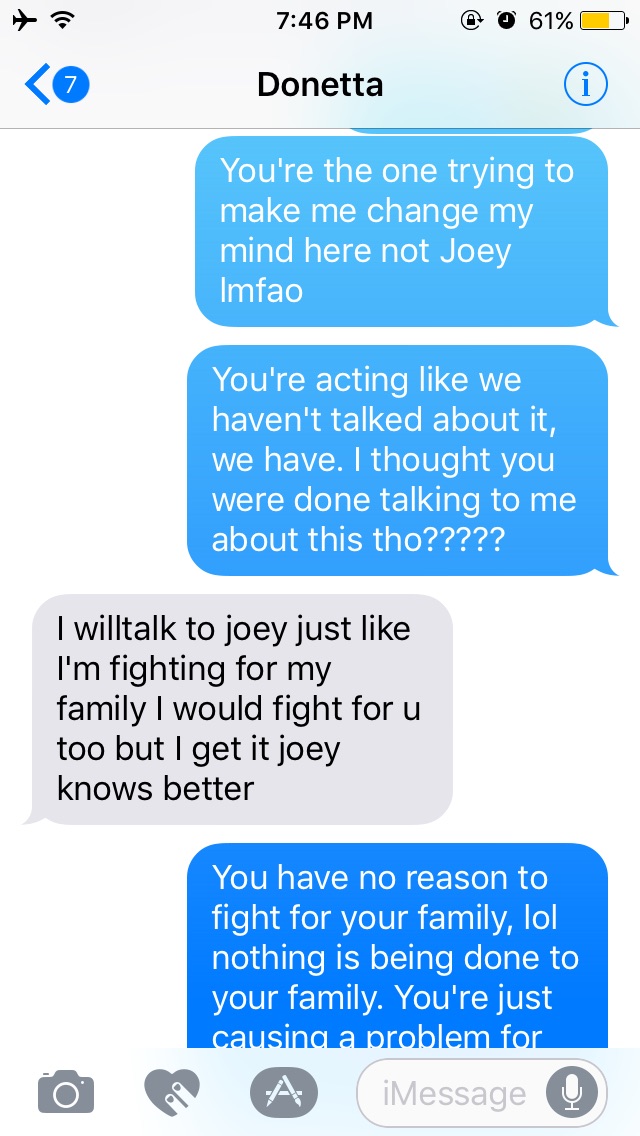Open the iMessage App Store drawer
Image resolution: width=640 pixels, height=1136 pixels.
(x=283, y=1092)
